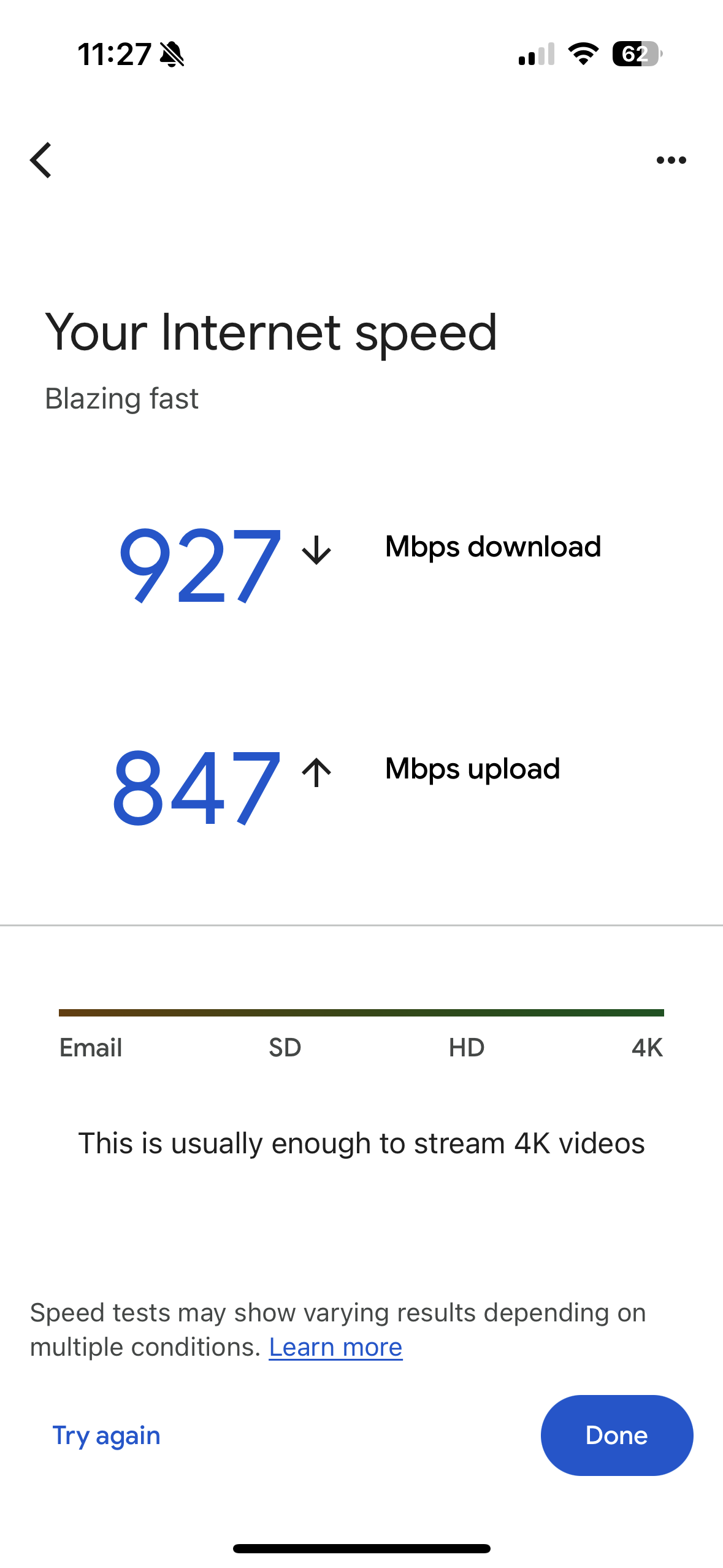Open the Learn more link
723x1568 pixels.
335,1347
